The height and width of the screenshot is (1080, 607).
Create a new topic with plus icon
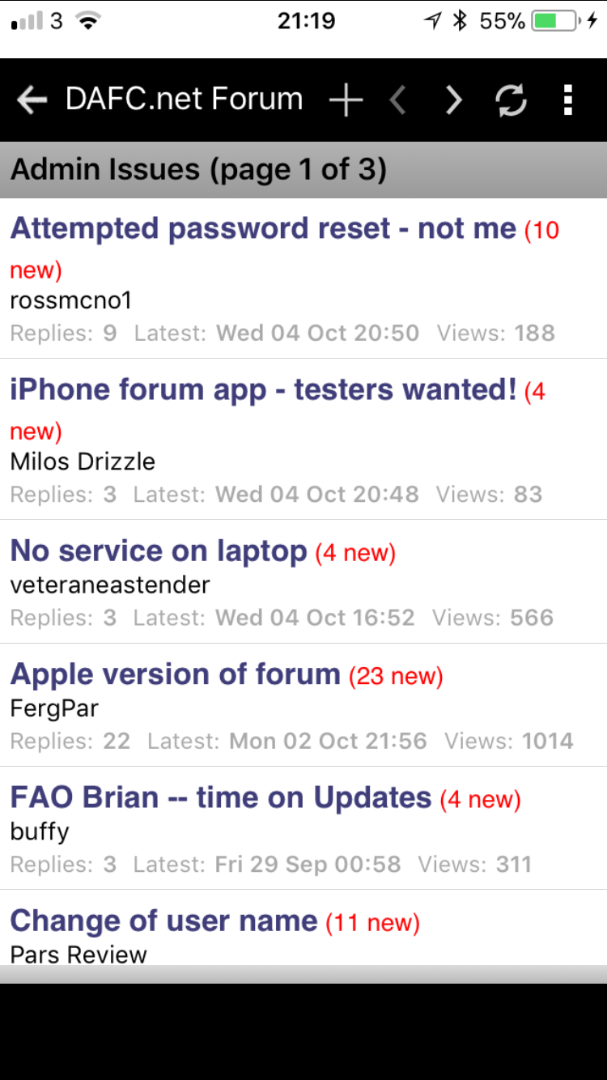click(345, 101)
